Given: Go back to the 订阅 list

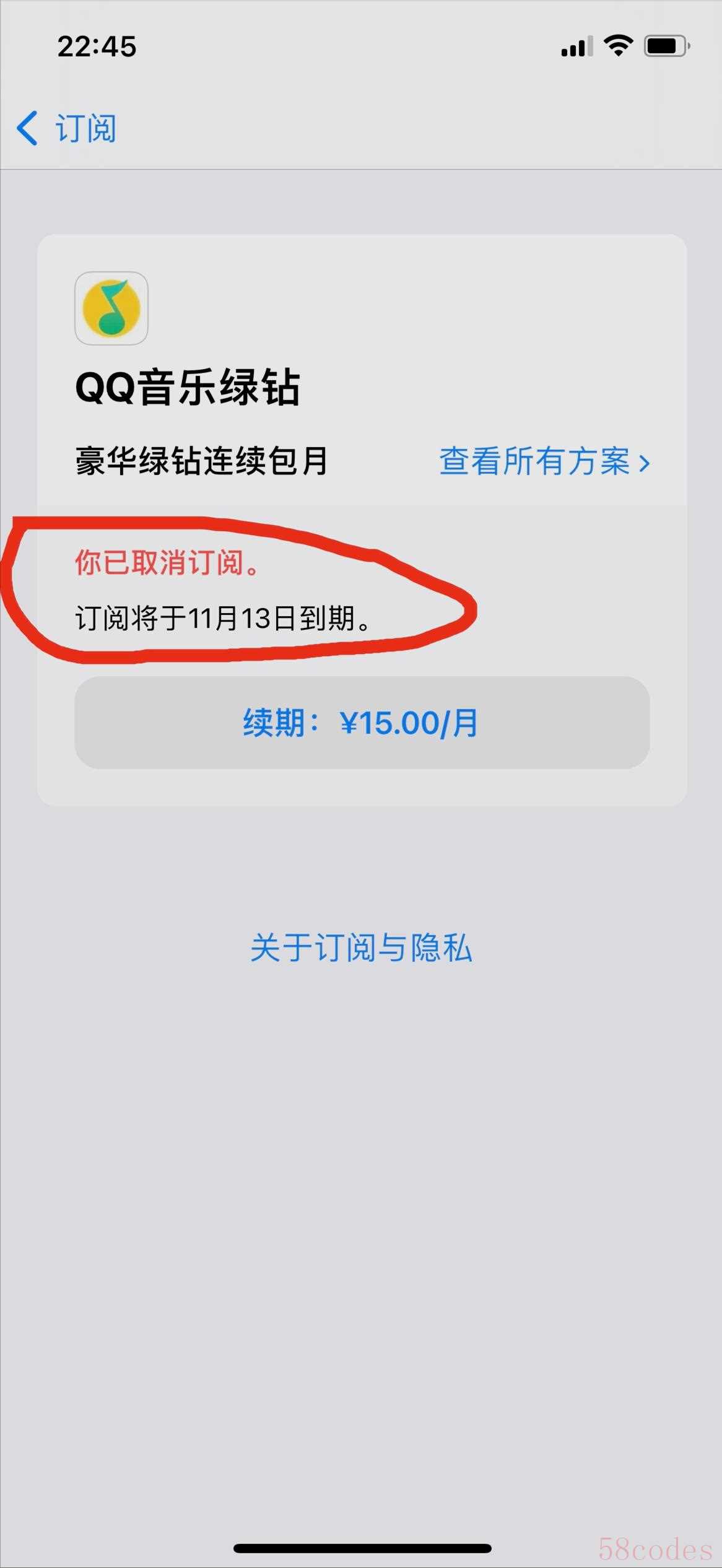Looking at the screenshot, I should point(67,128).
